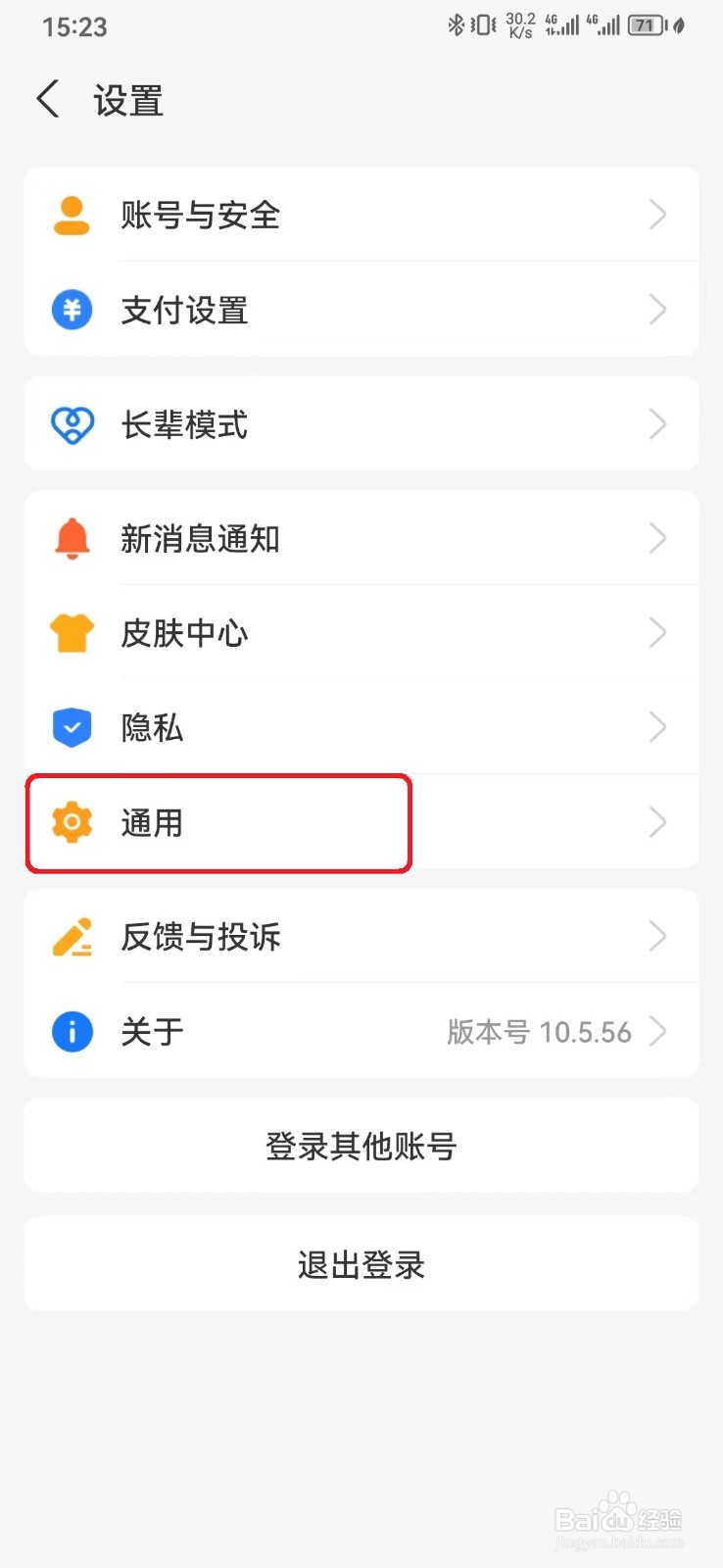Select the skin center shirt icon

pyautogui.click(x=71, y=632)
